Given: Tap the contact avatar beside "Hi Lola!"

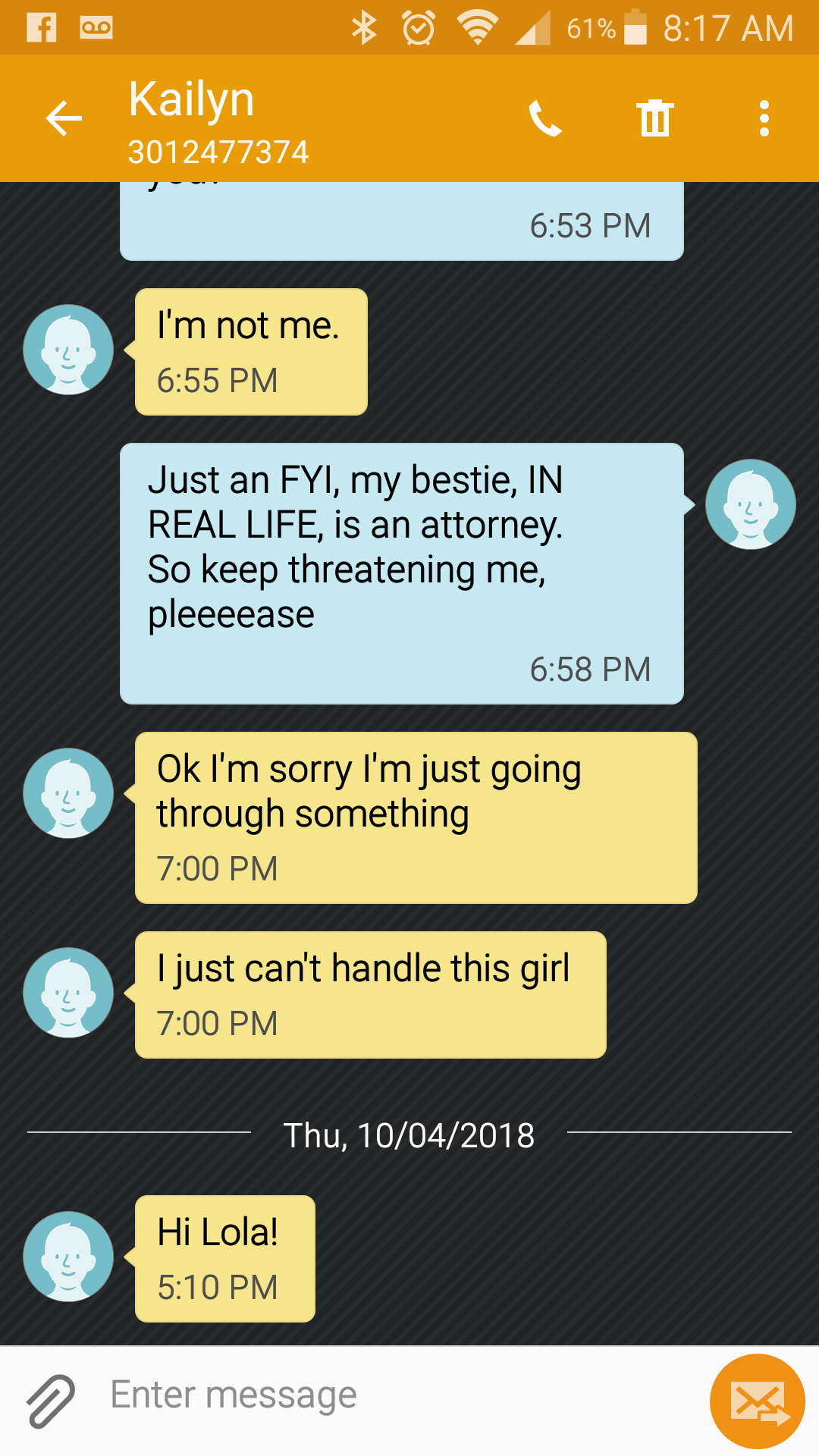Looking at the screenshot, I should coord(68,1257).
